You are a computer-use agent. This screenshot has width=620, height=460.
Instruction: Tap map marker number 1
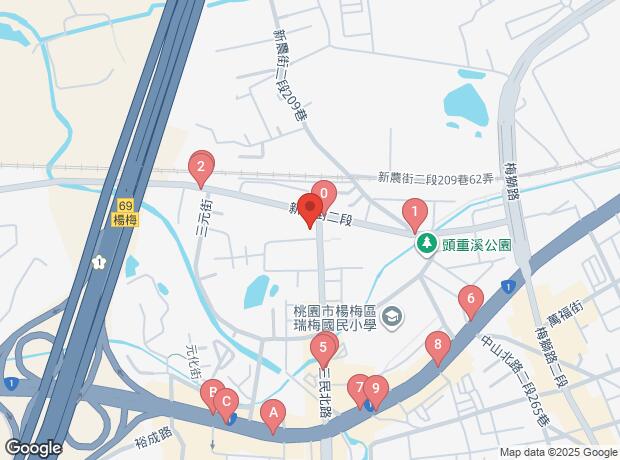pyautogui.click(x=414, y=212)
